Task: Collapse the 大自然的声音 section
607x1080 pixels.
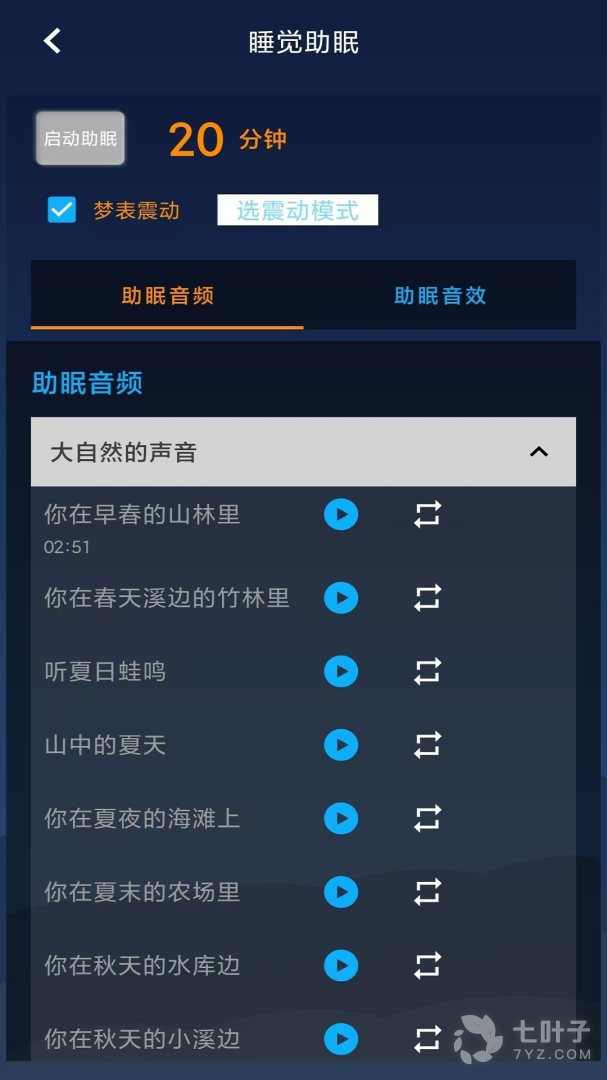Action: coord(538,452)
